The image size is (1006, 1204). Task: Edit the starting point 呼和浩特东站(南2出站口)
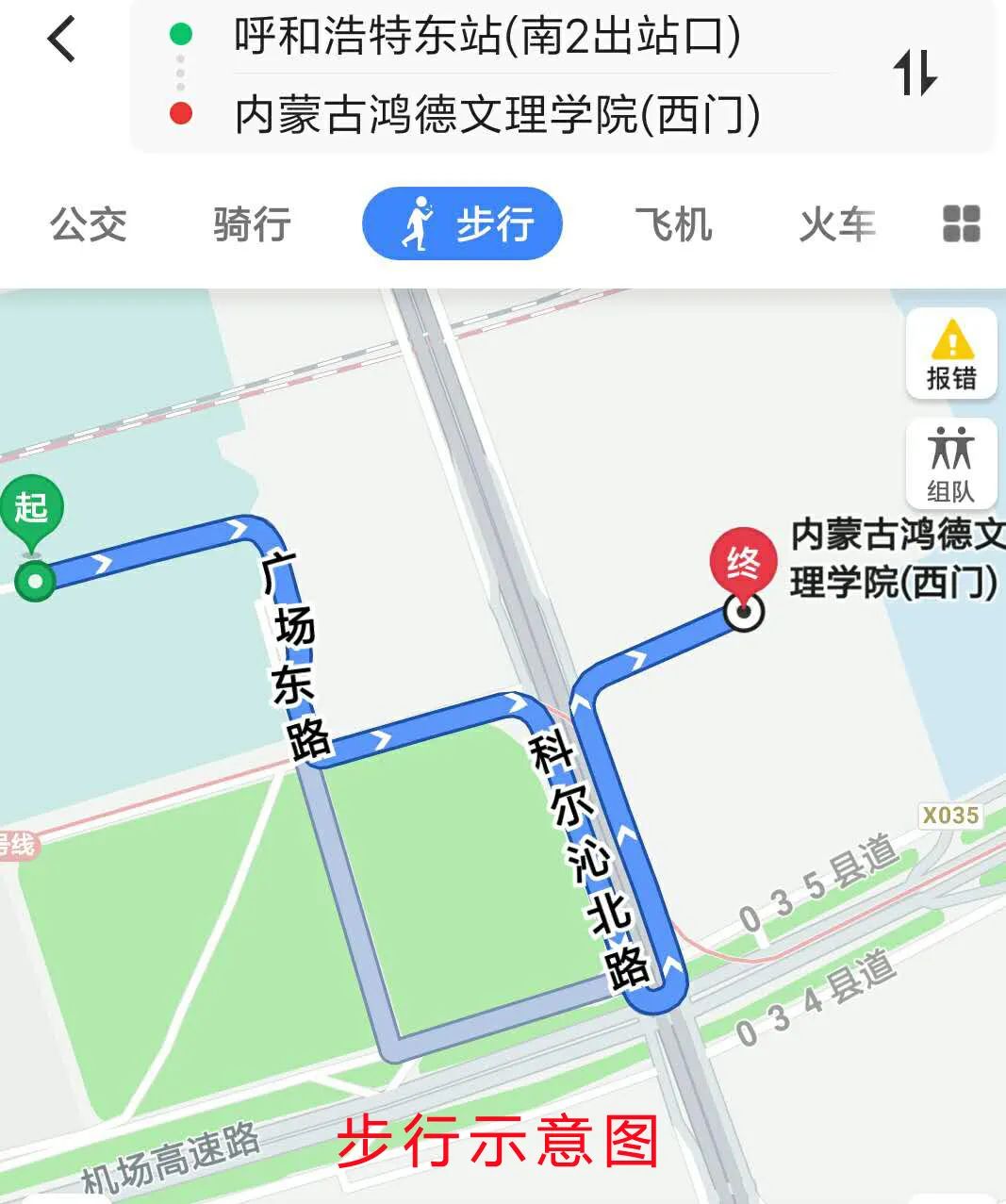[487, 36]
